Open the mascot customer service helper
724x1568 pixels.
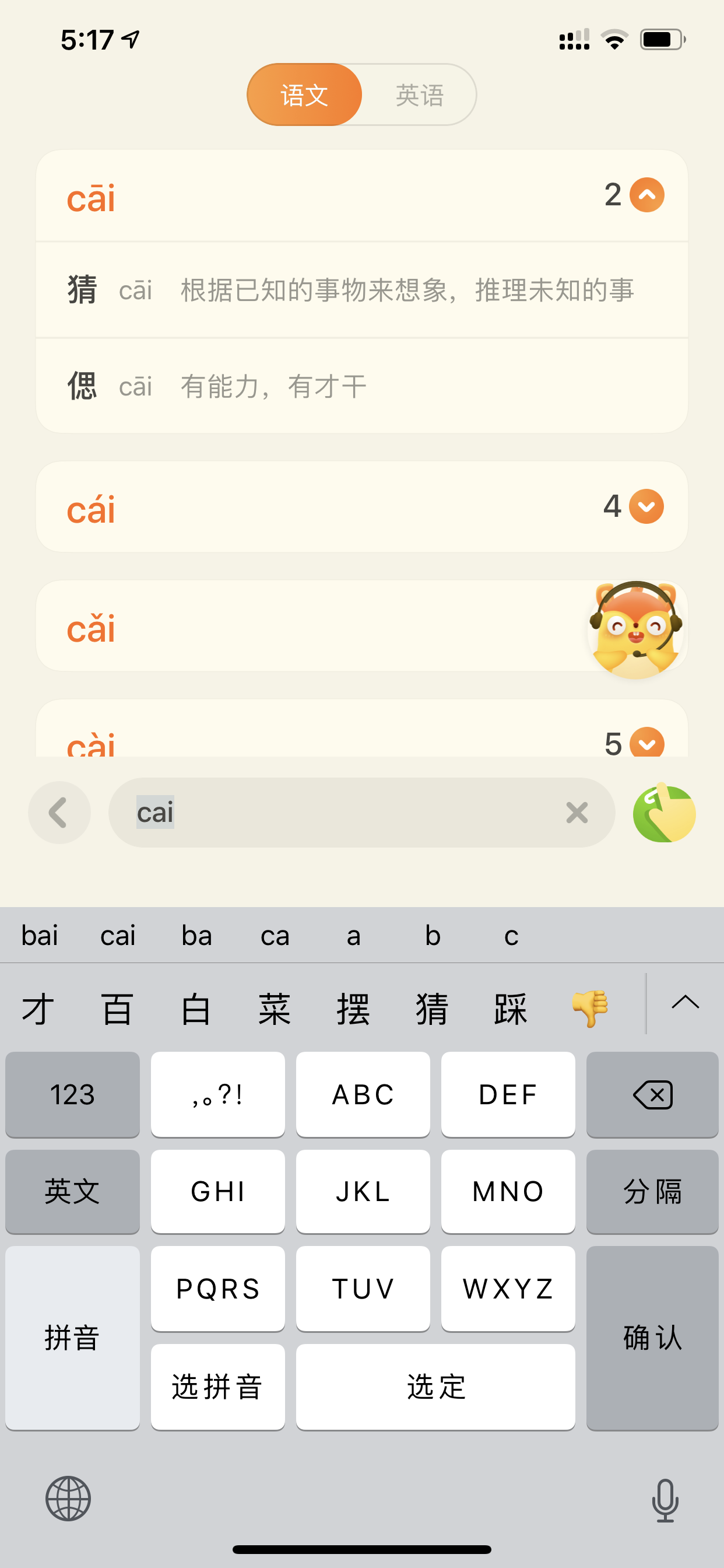tap(636, 629)
